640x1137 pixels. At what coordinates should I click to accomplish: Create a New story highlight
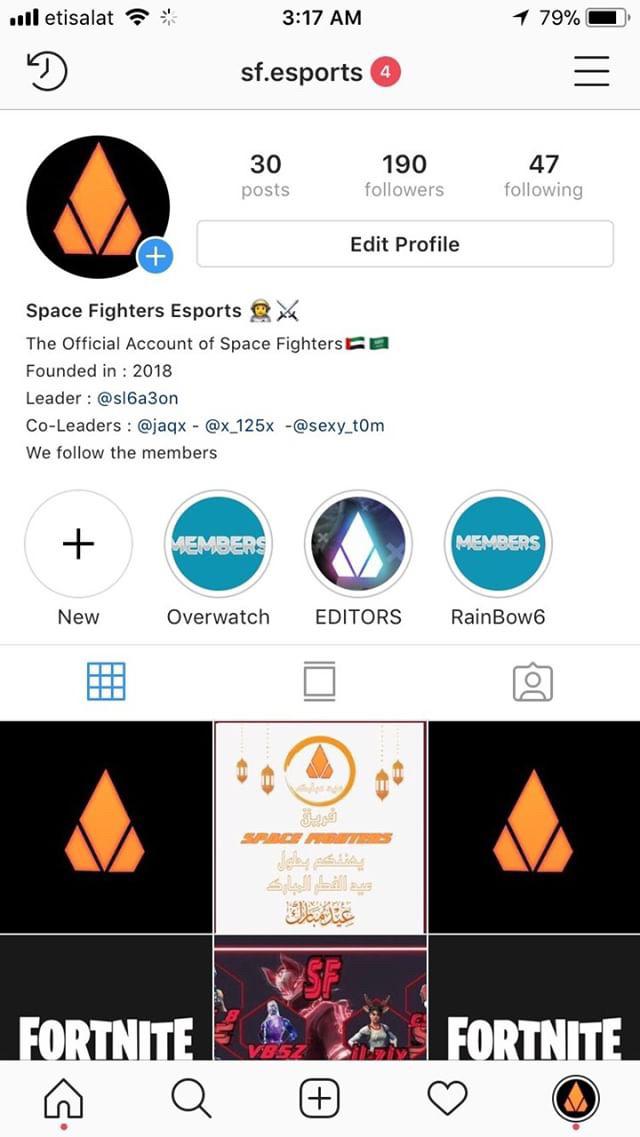(x=78, y=544)
